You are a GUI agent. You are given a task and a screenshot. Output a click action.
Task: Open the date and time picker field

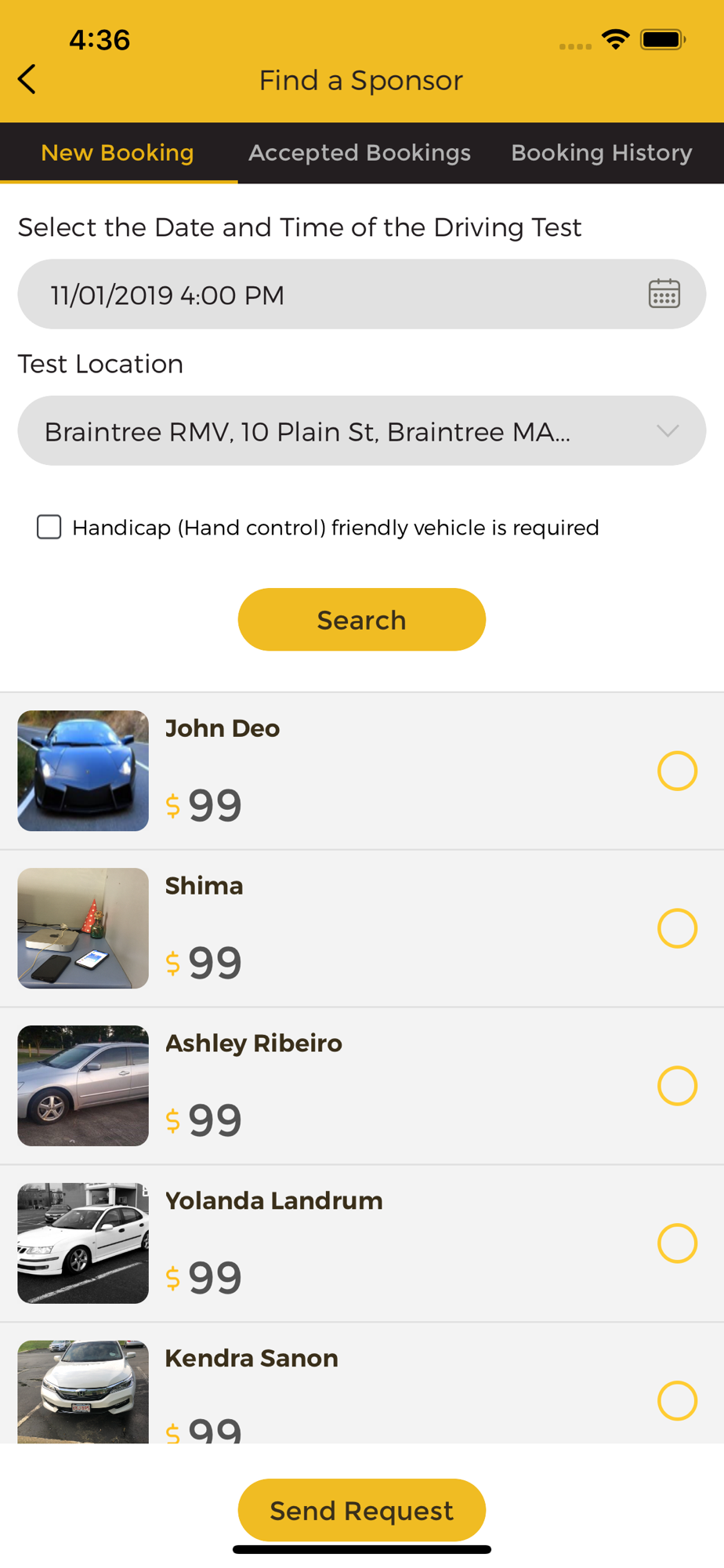click(362, 294)
